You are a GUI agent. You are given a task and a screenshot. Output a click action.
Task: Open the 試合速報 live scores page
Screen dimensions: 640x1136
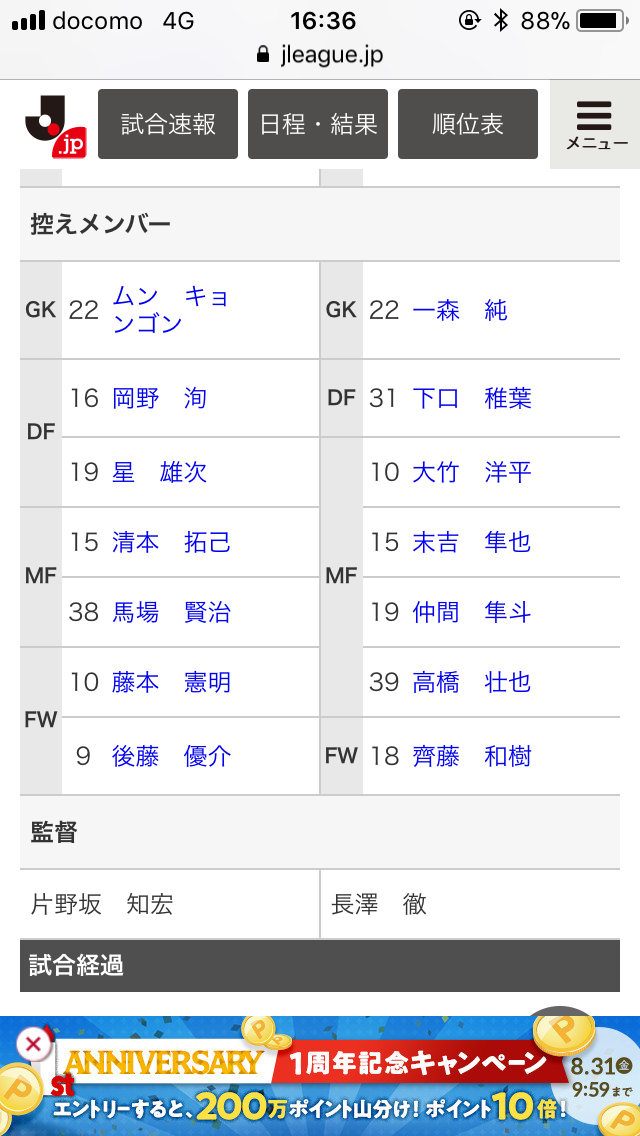pos(168,124)
